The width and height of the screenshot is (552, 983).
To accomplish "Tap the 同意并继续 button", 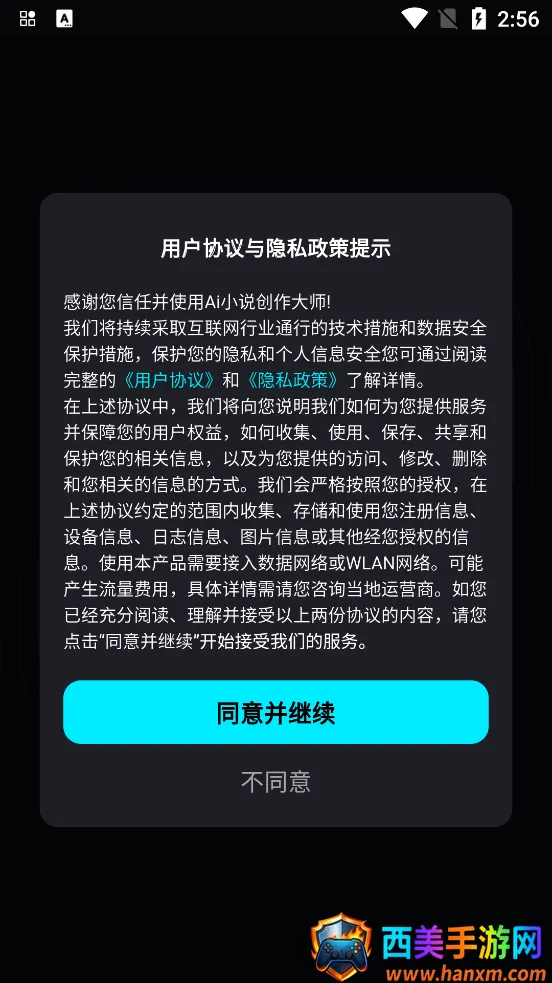I will coord(276,712).
